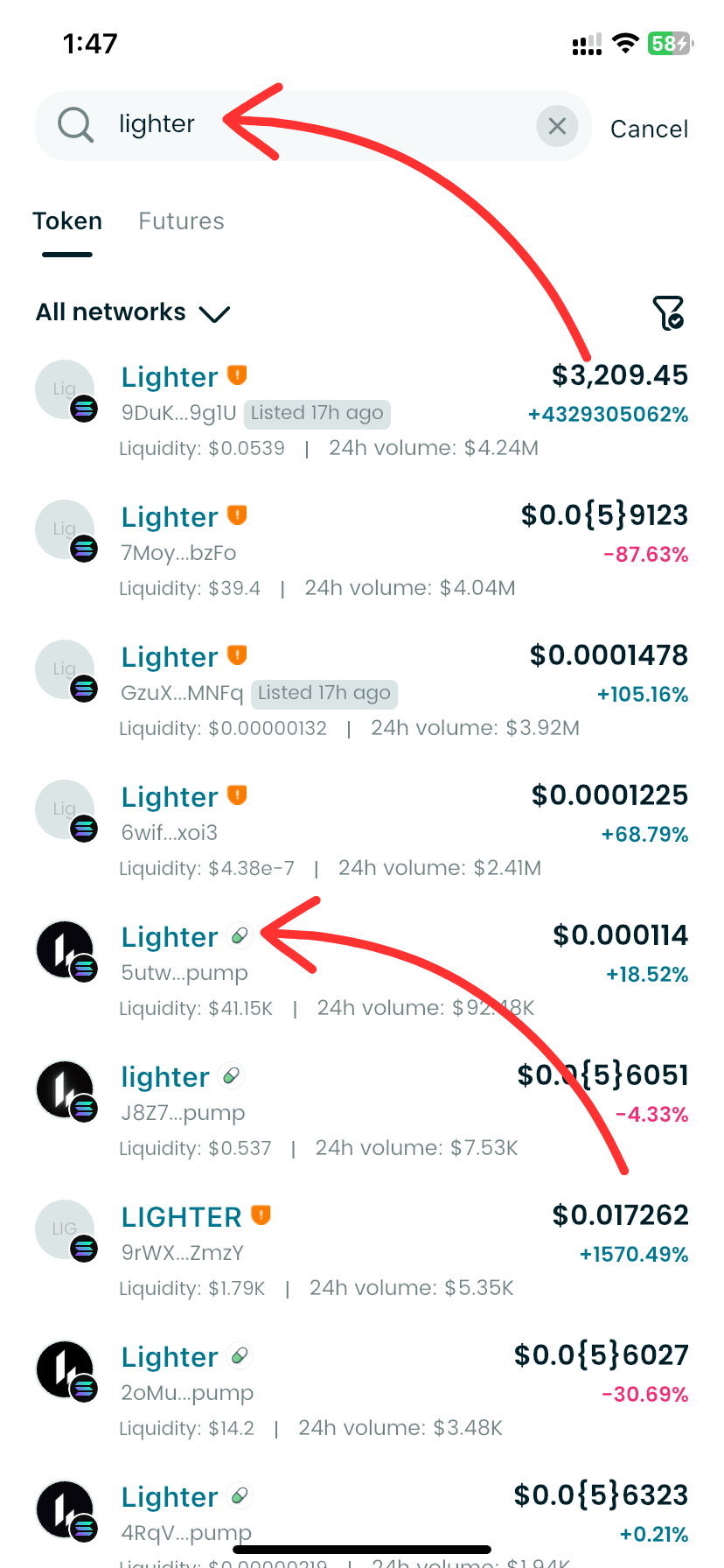724x1568 pixels.
Task: Clear the search text with the X button
Action: click(557, 127)
